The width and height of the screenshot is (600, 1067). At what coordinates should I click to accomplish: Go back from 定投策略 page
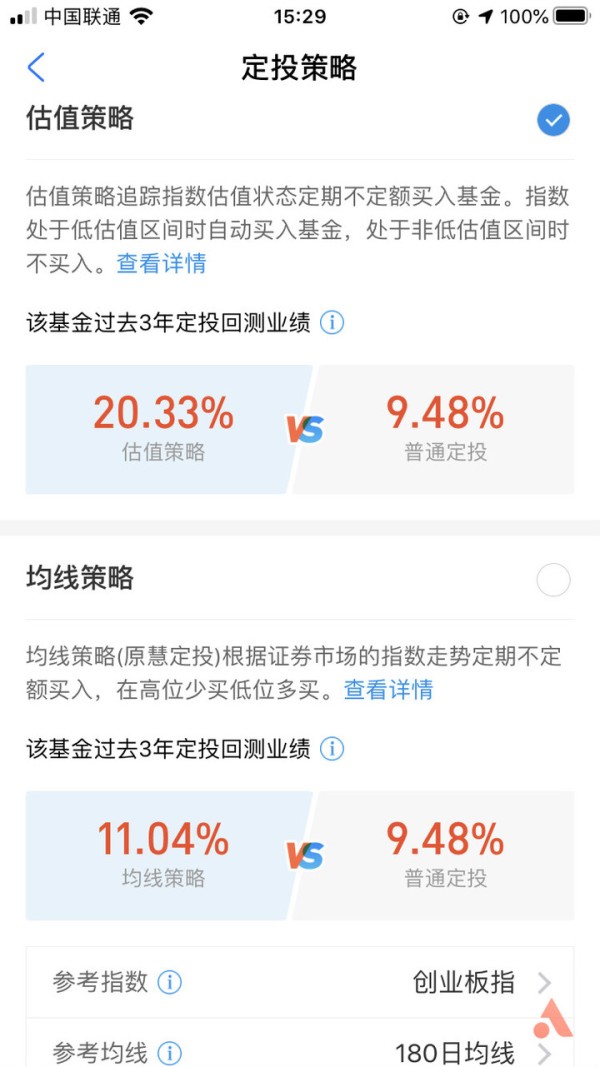pyautogui.click(x=36, y=67)
